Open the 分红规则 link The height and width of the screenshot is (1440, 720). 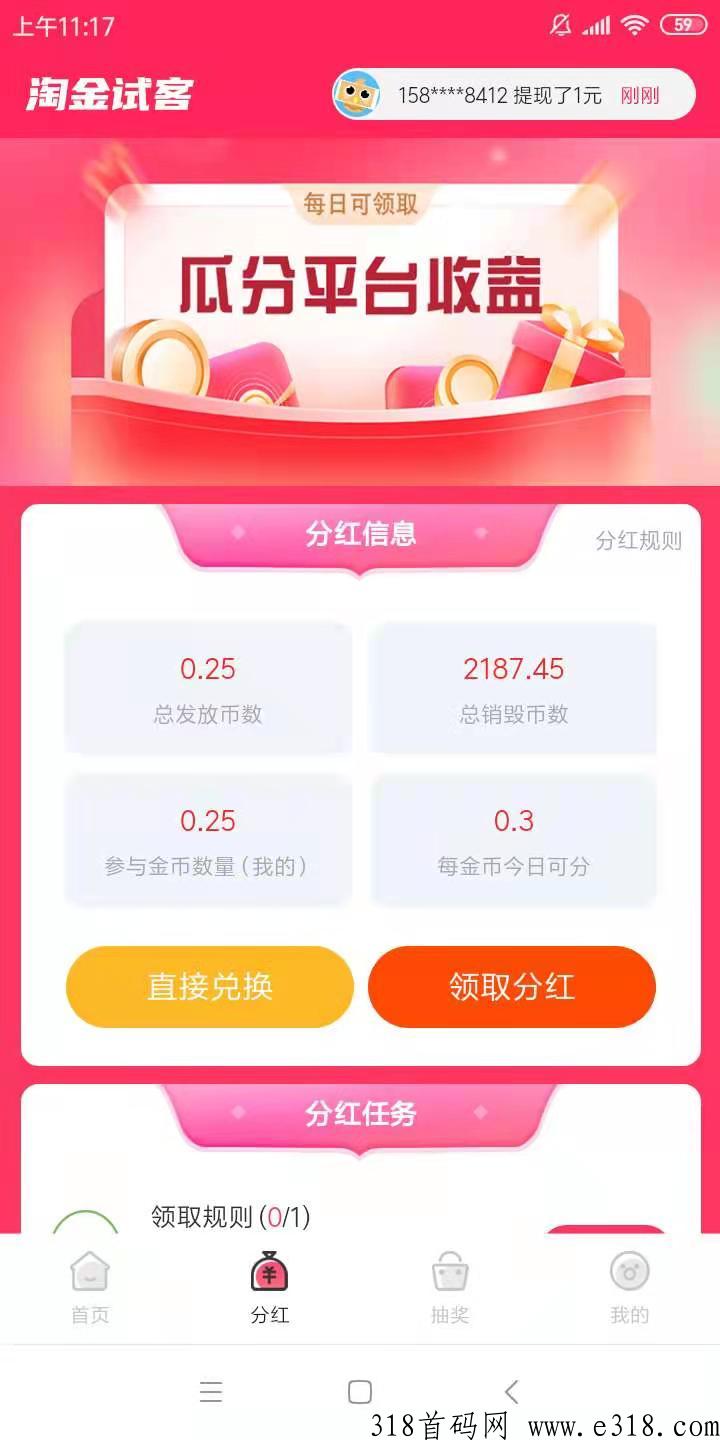pyautogui.click(x=638, y=540)
